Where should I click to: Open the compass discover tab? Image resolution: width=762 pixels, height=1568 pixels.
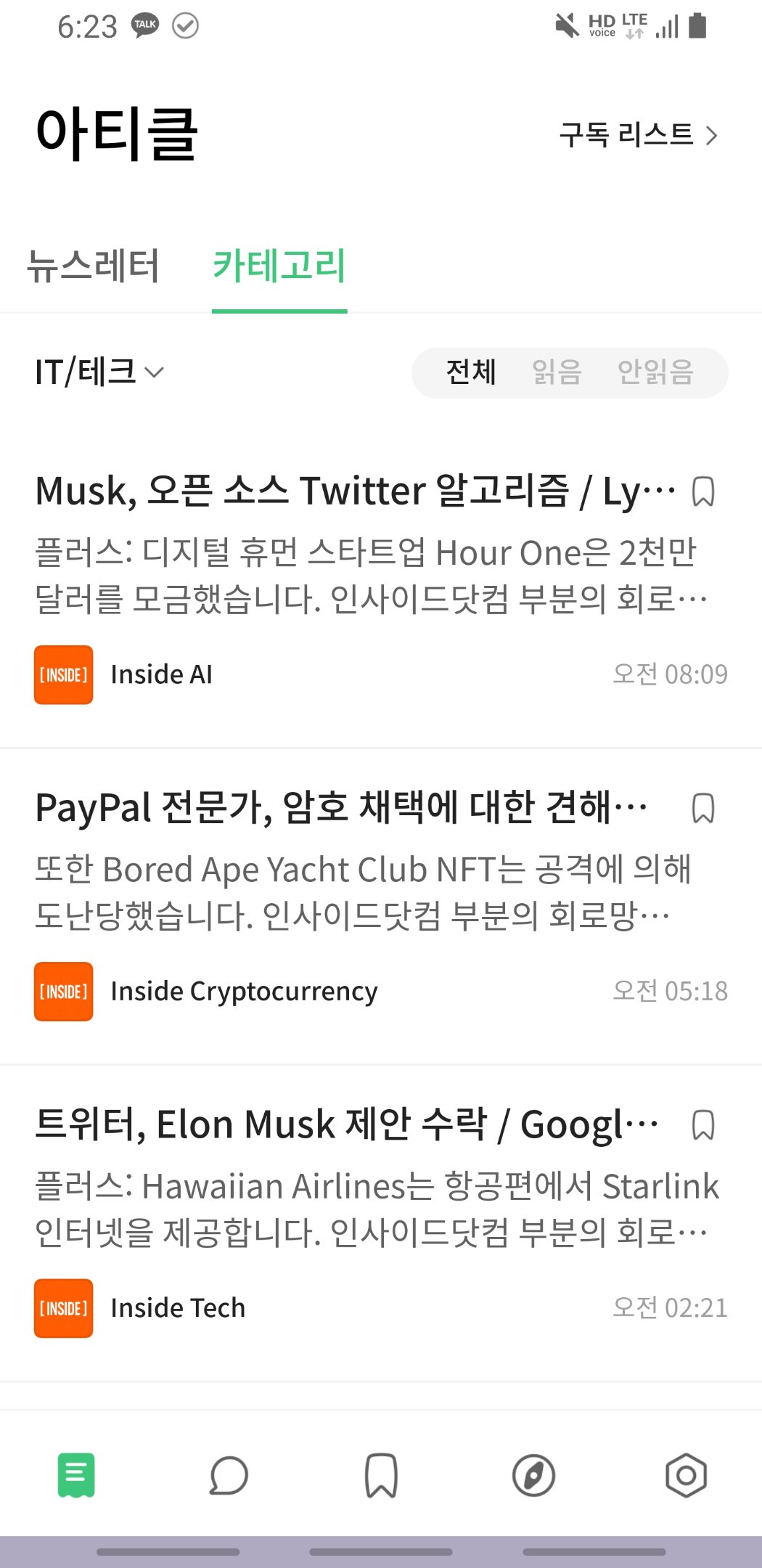point(533,1475)
